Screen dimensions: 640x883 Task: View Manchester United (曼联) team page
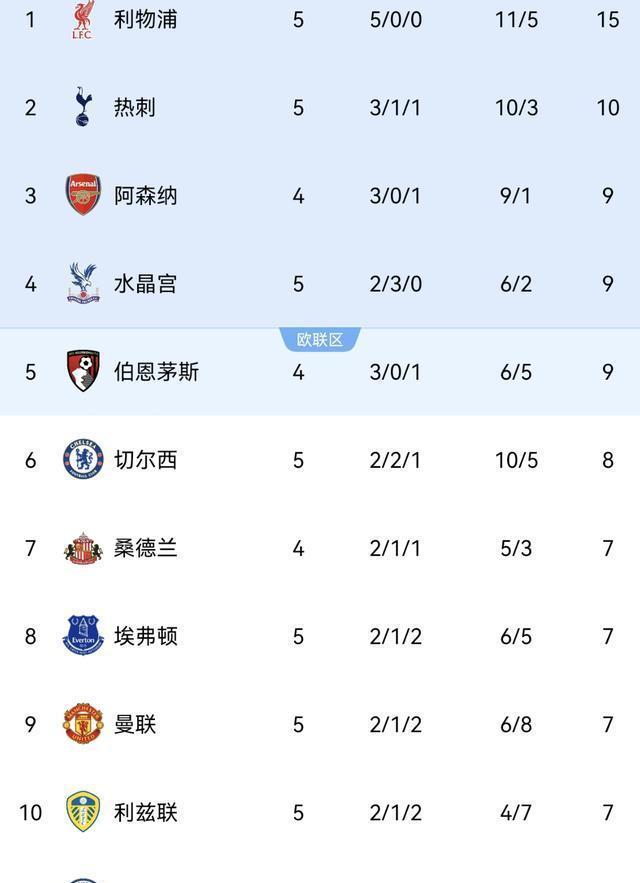[x=134, y=723]
